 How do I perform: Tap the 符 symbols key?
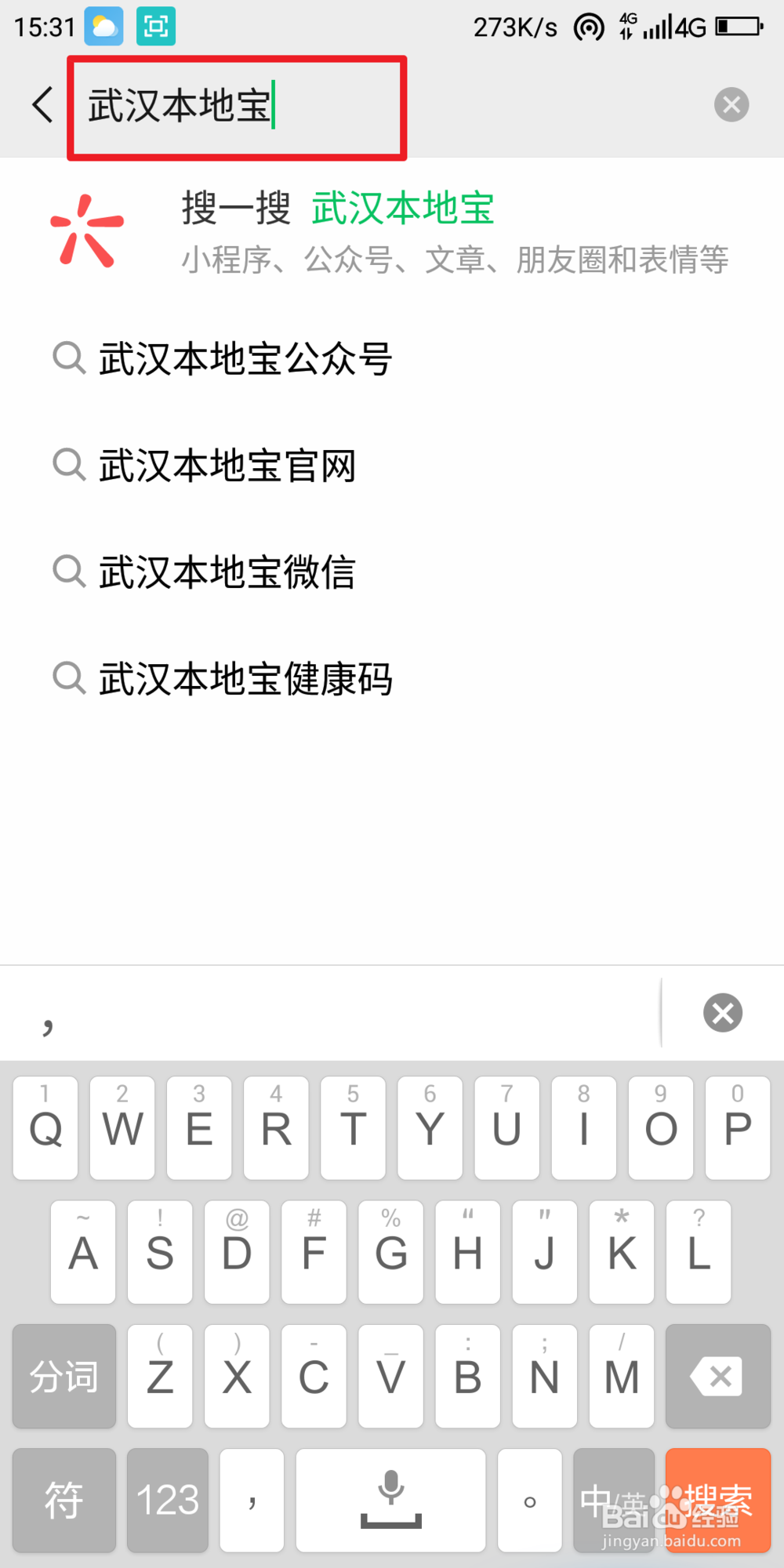point(64,1500)
